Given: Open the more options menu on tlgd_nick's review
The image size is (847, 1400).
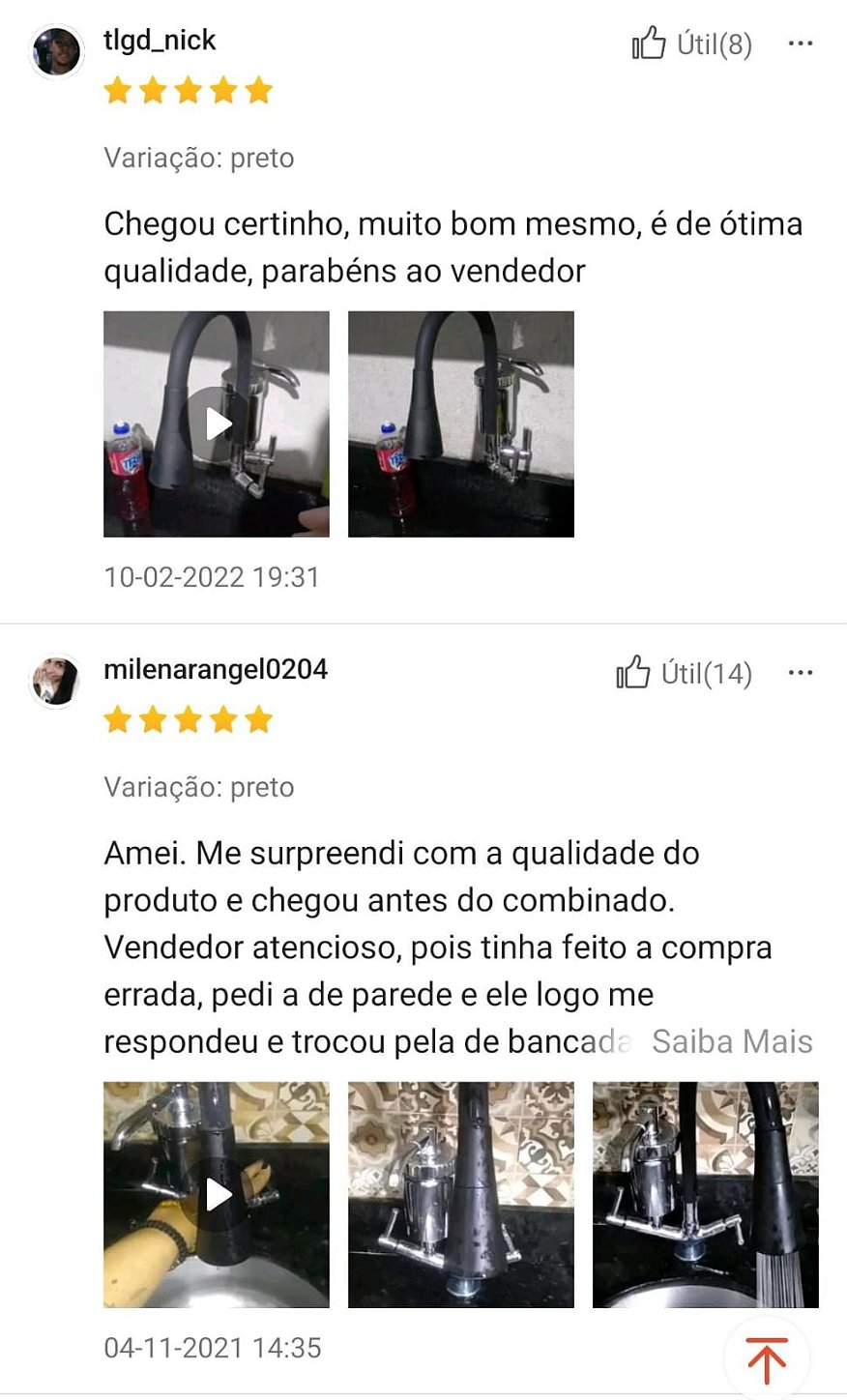Looking at the screenshot, I should (801, 44).
